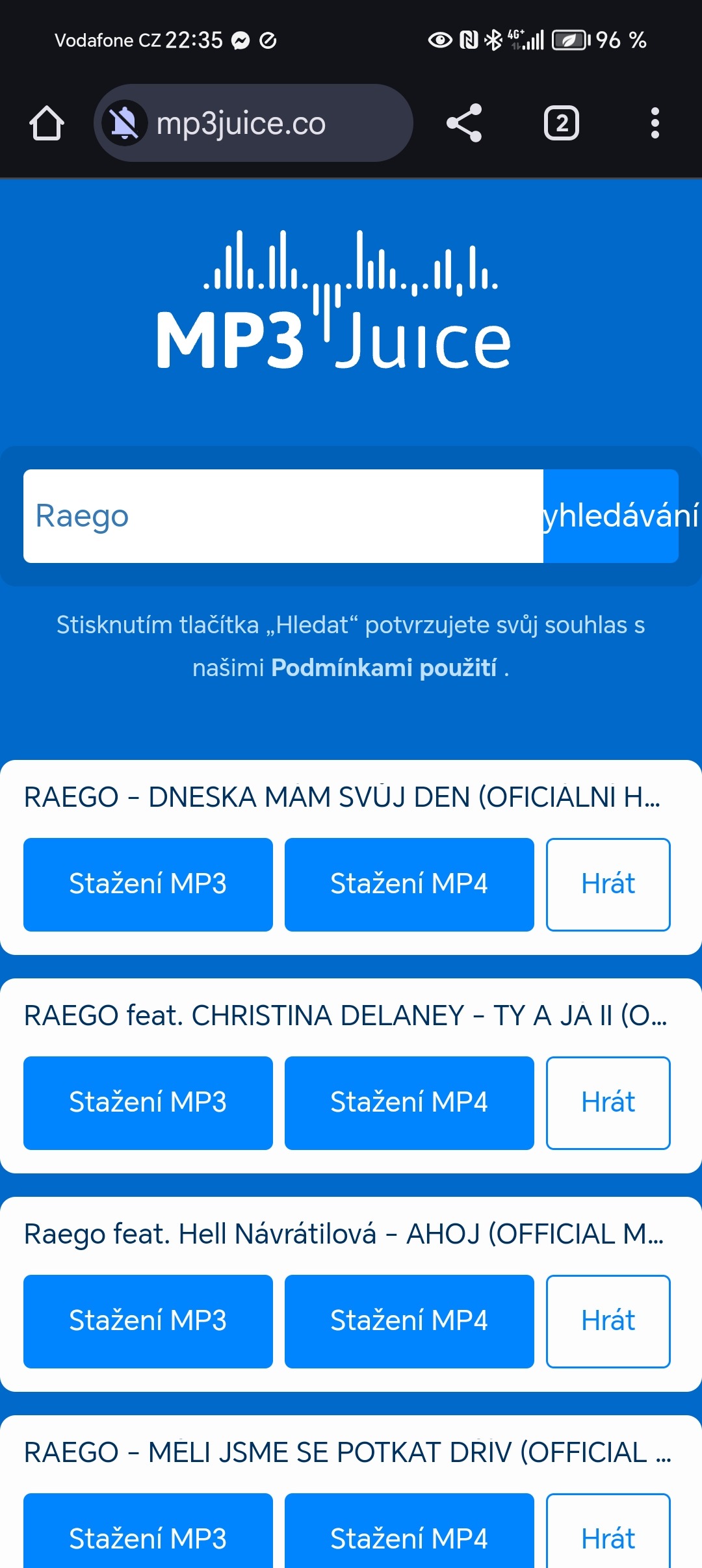Download MP4 of Ty a já II
This screenshot has width=702, height=1568.
click(x=409, y=1103)
